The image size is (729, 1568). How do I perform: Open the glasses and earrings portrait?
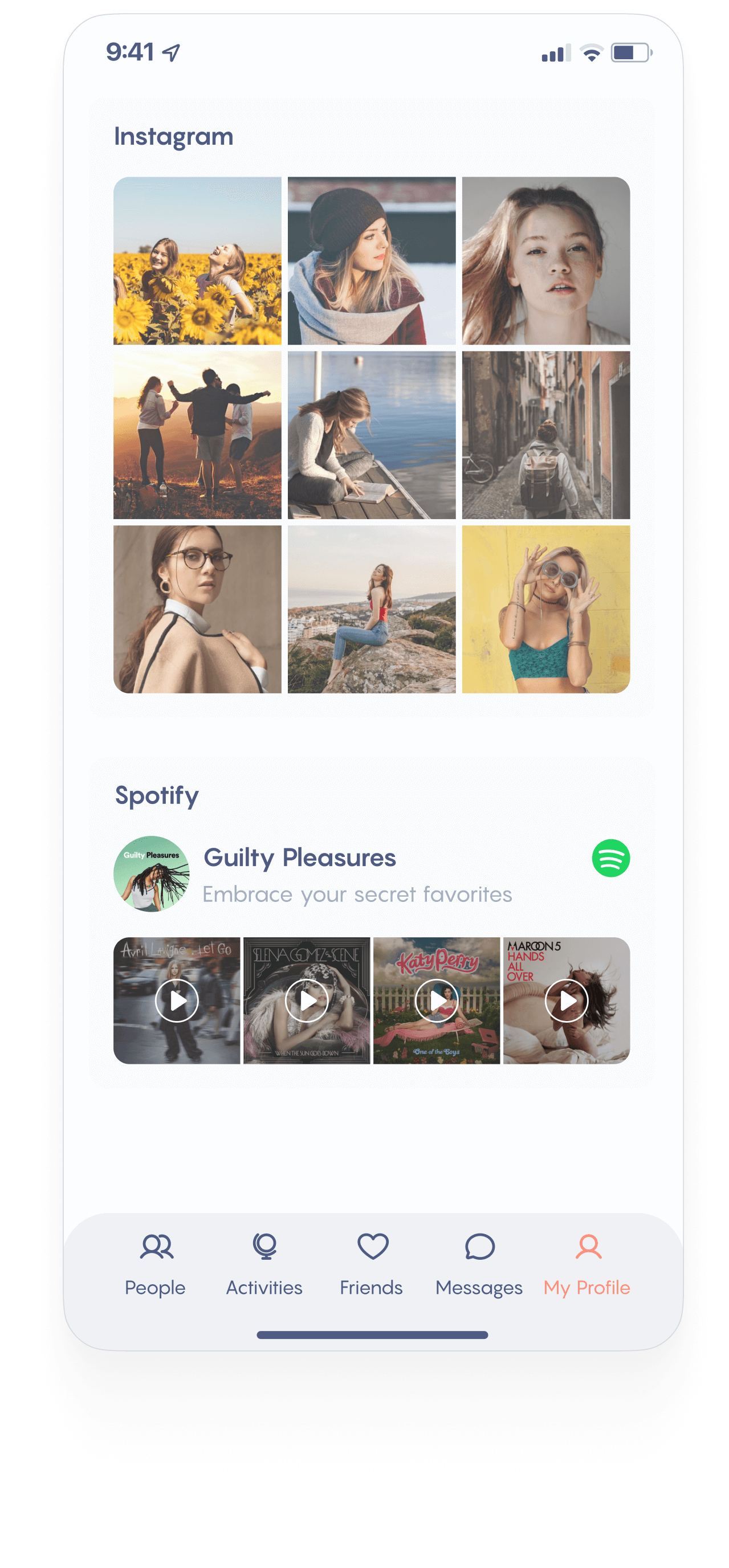[x=197, y=609]
